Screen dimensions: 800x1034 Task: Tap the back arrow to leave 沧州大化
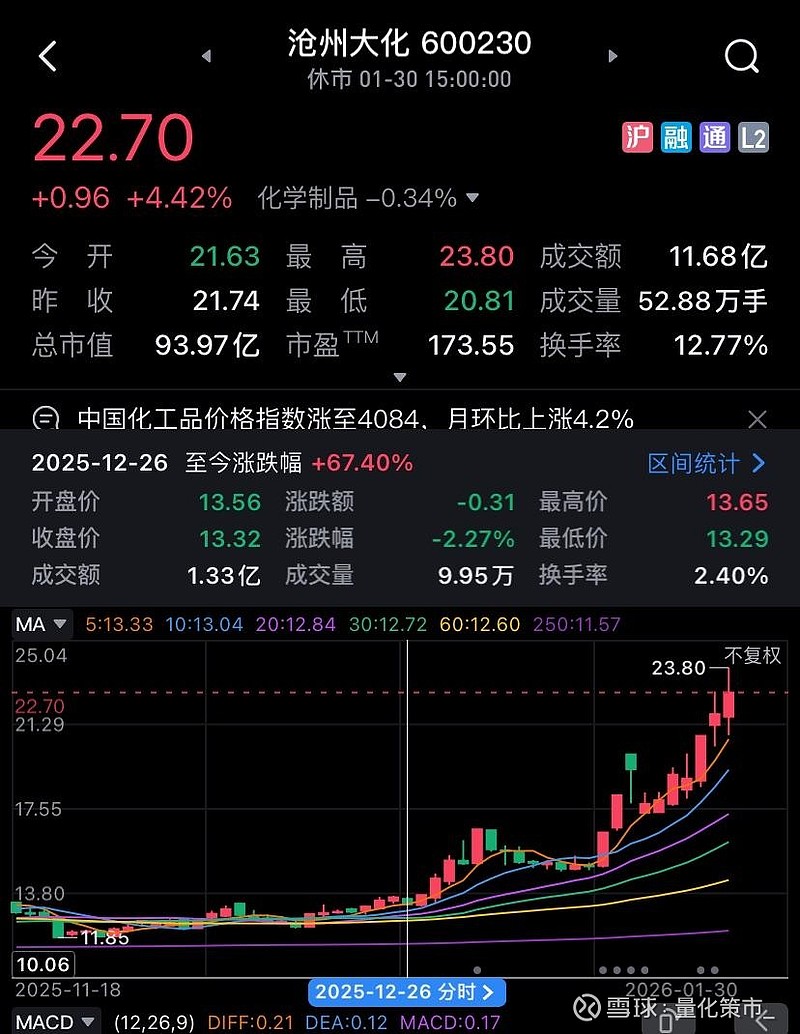pyautogui.click(x=47, y=57)
